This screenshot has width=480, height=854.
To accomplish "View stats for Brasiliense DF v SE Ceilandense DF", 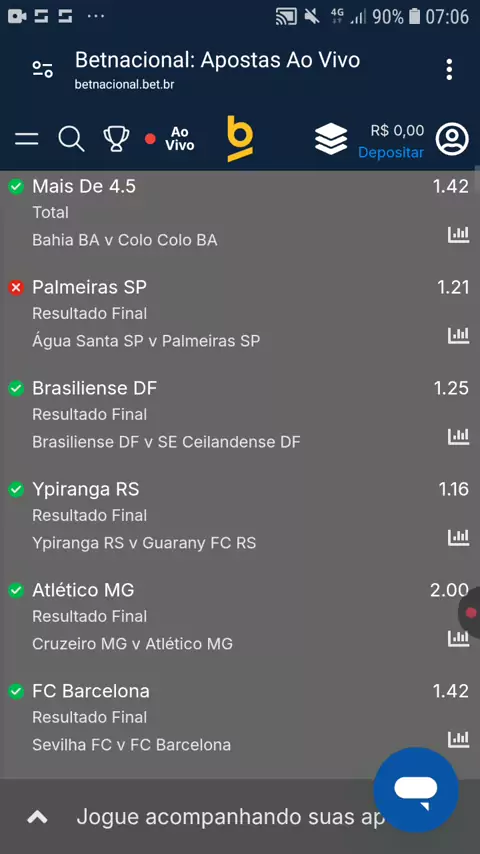I will point(458,436).
